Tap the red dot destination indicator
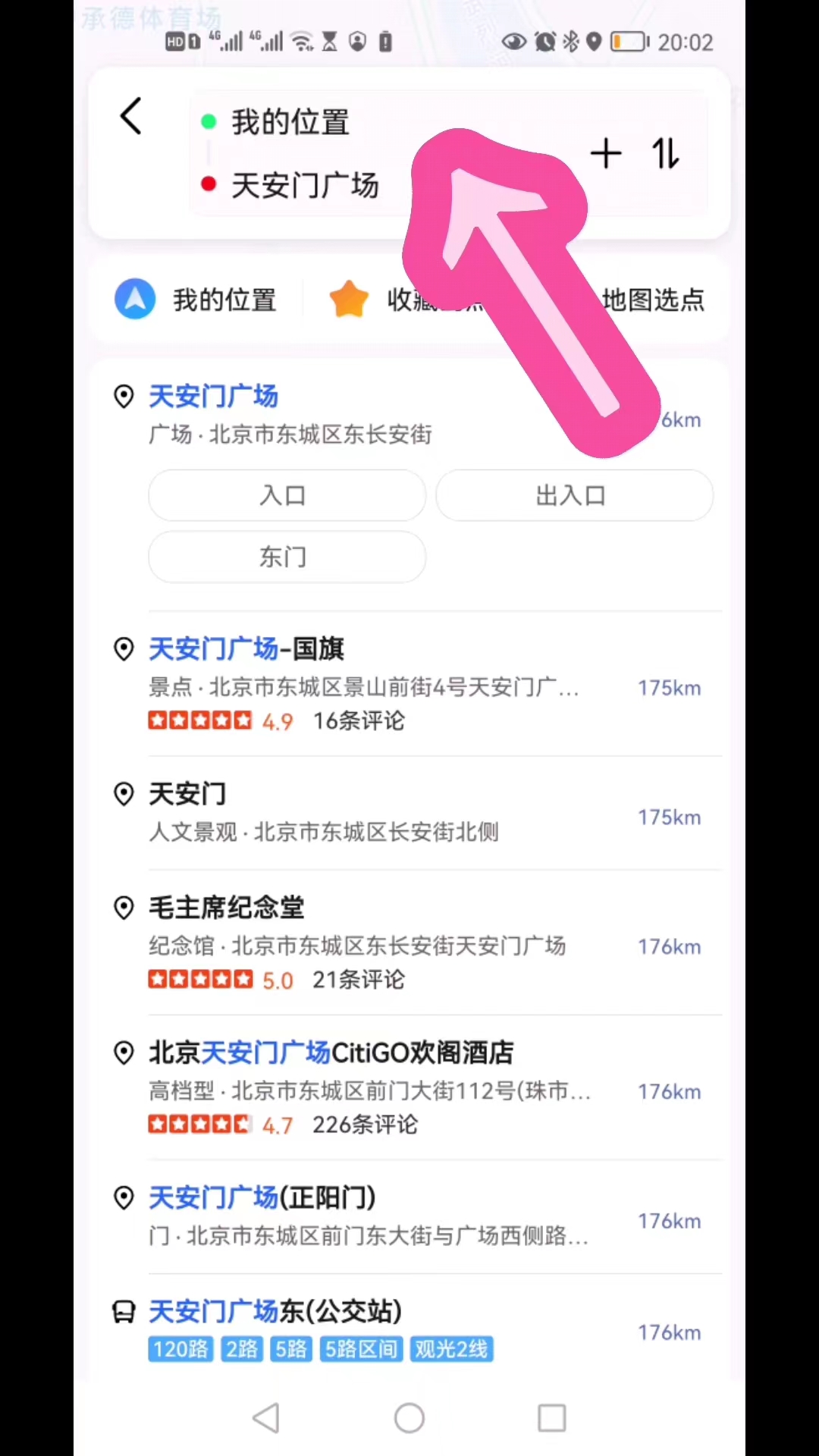This screenshot has width=819, height=1456. tap(209, 184)
